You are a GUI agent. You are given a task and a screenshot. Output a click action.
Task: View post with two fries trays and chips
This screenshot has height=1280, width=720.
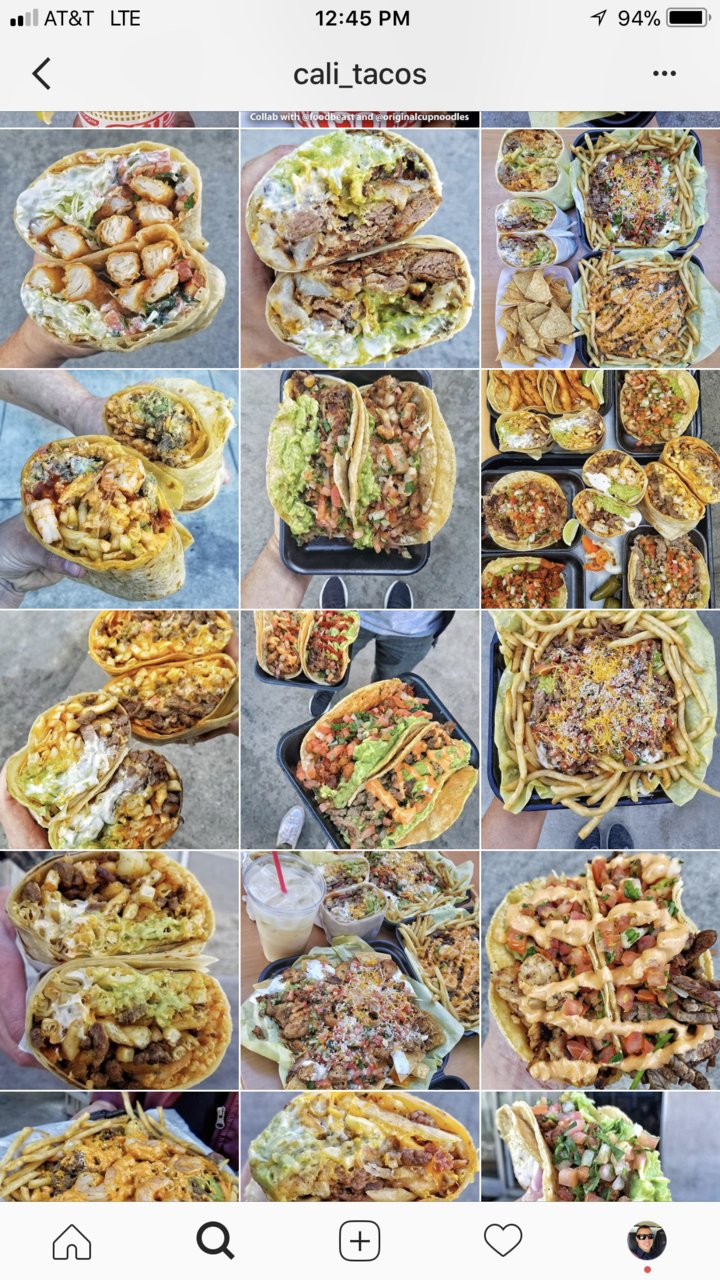click(x=601, y=248)
